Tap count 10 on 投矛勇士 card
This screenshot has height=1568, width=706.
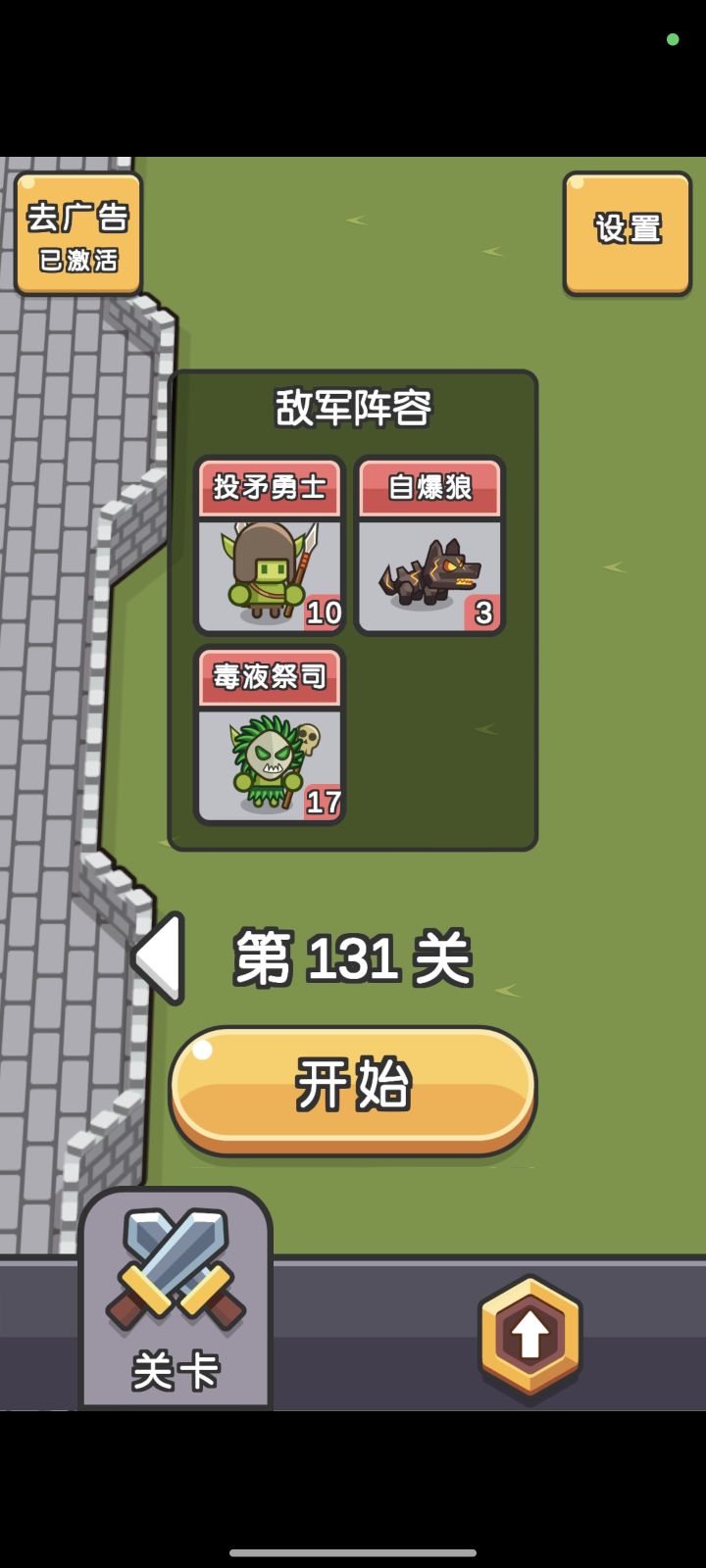324,612
